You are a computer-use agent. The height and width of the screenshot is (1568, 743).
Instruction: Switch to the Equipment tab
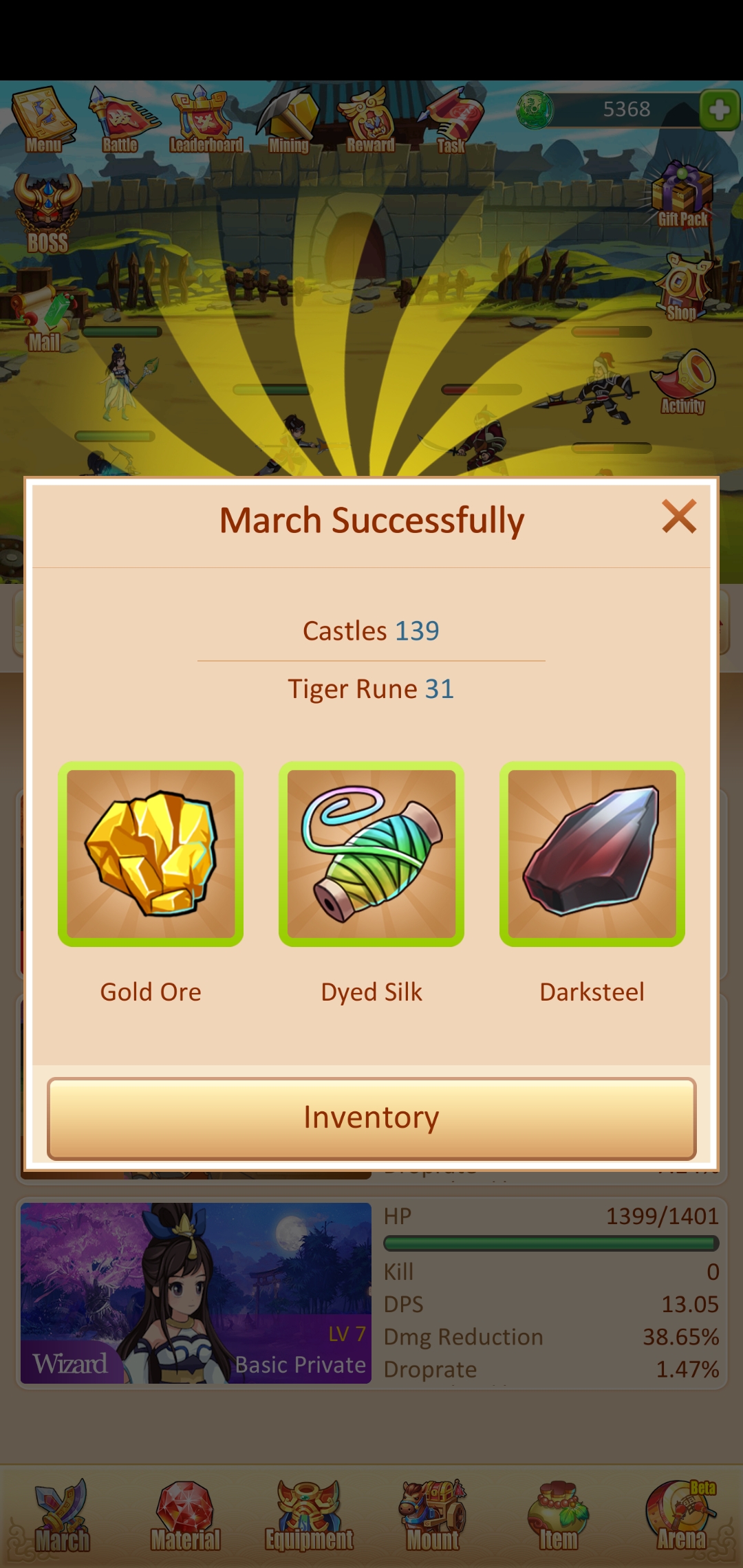[x=309, y=1517]
